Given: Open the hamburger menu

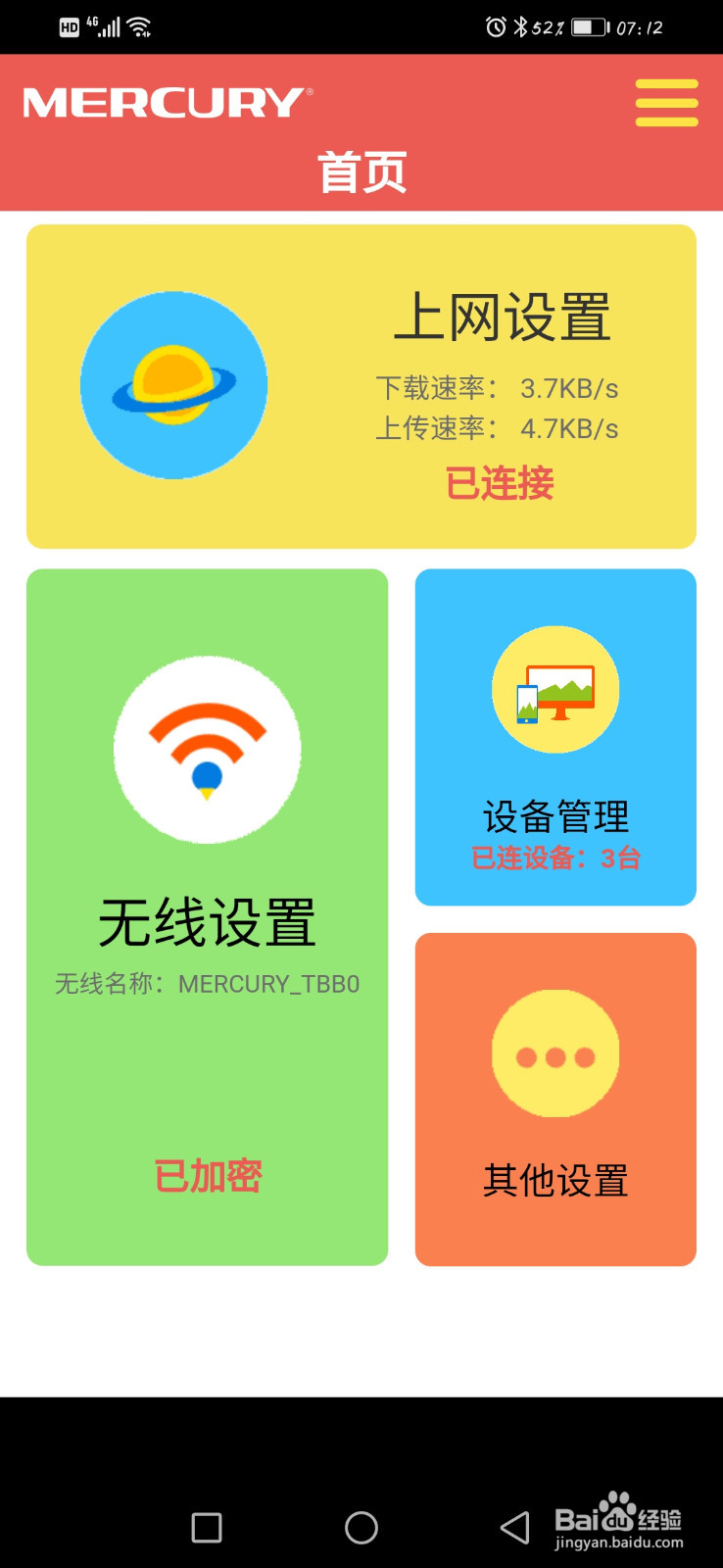Looking at the screenshot, I should pos(666,101).
